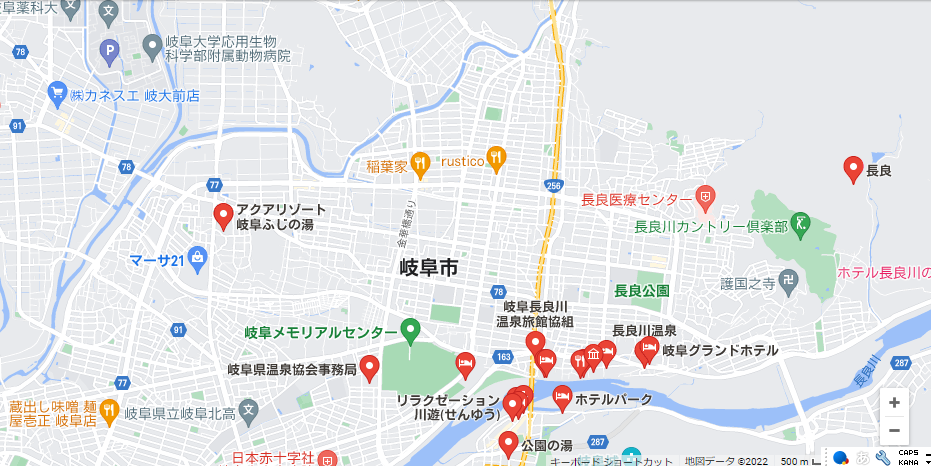Select the マーサ21 shopping marker
931x466 pixels.
(197, 260)
